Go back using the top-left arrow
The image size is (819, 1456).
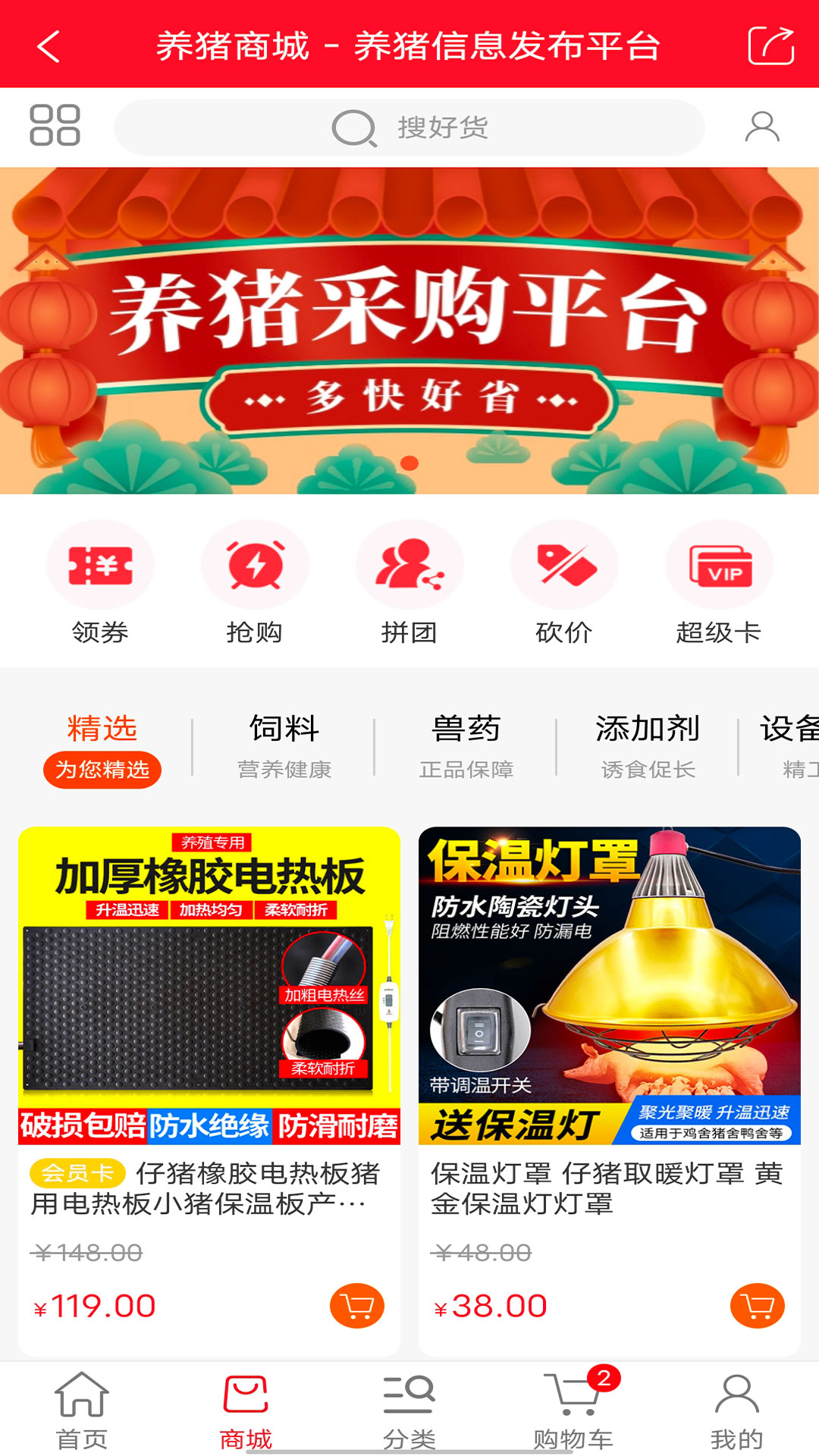click(49, 46)
